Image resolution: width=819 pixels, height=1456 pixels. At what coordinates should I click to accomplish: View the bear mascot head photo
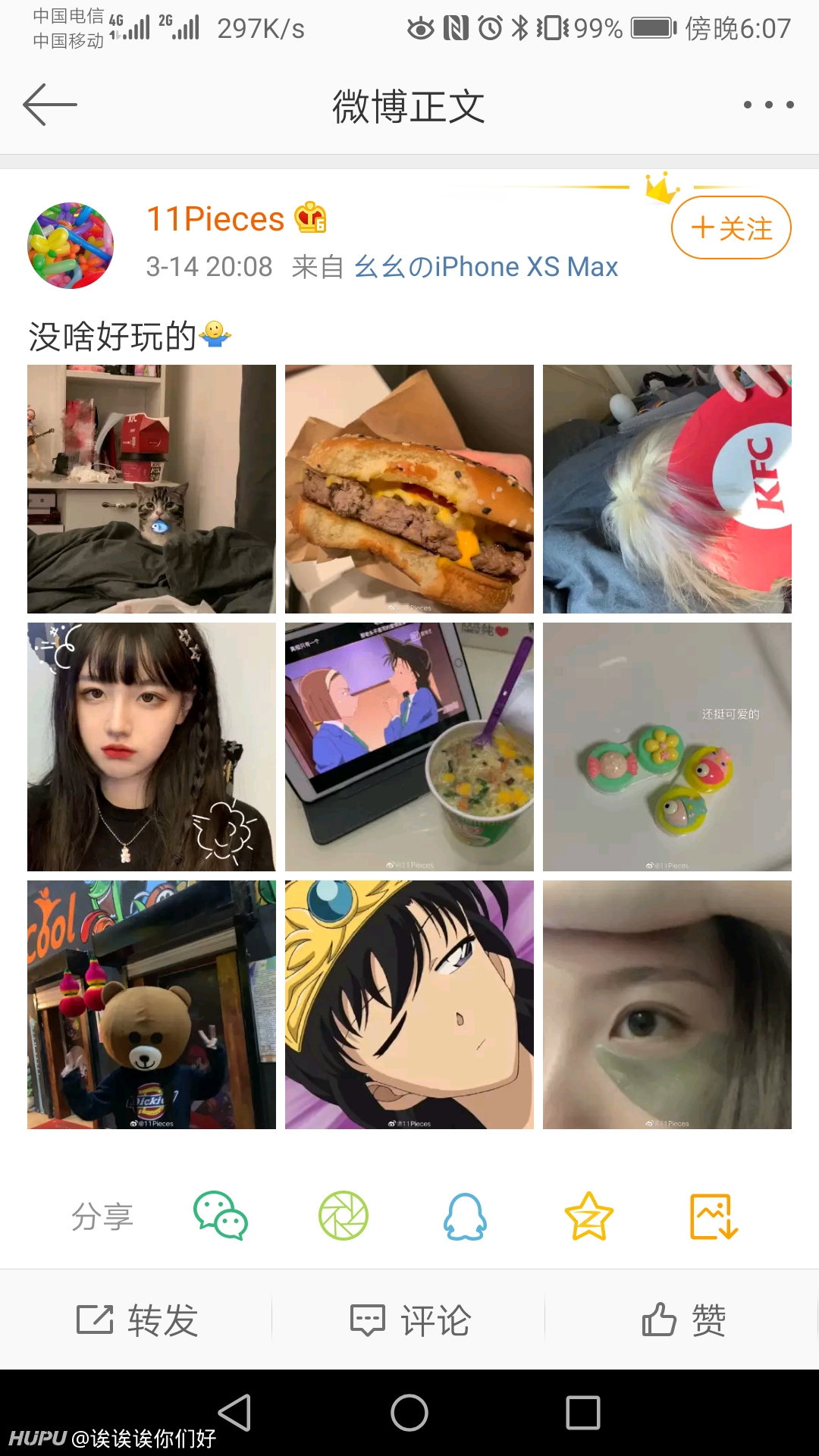click(152, 1005)
